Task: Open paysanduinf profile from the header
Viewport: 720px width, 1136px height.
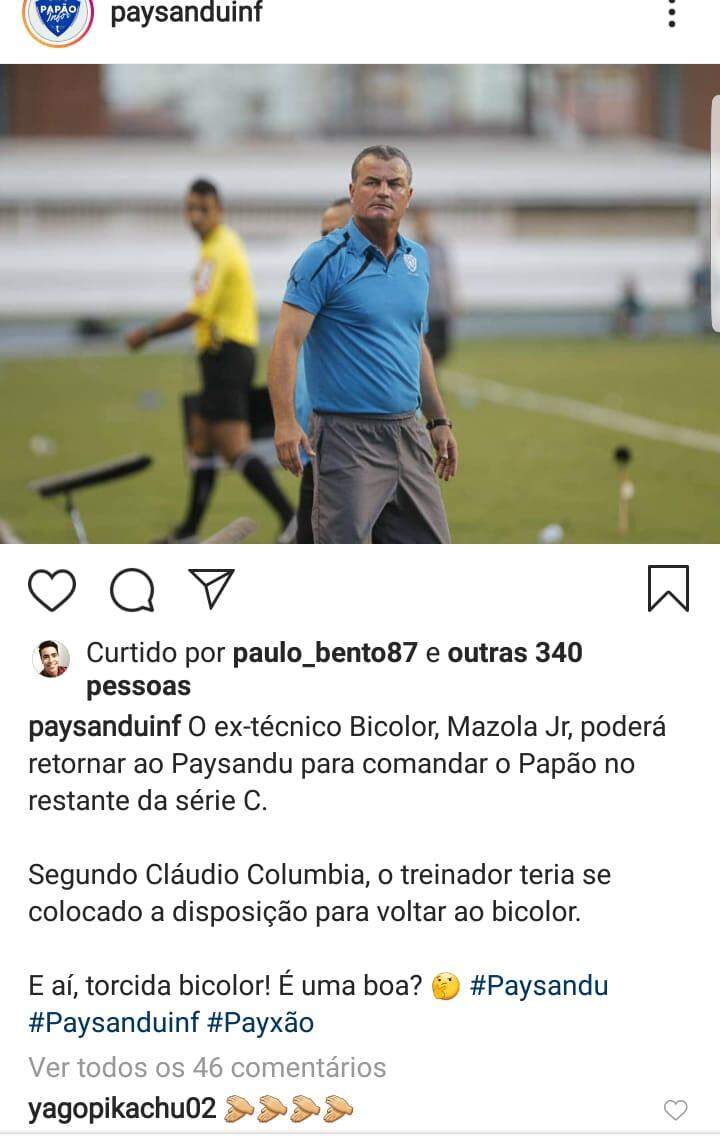Action: click(x=186, y=14)
